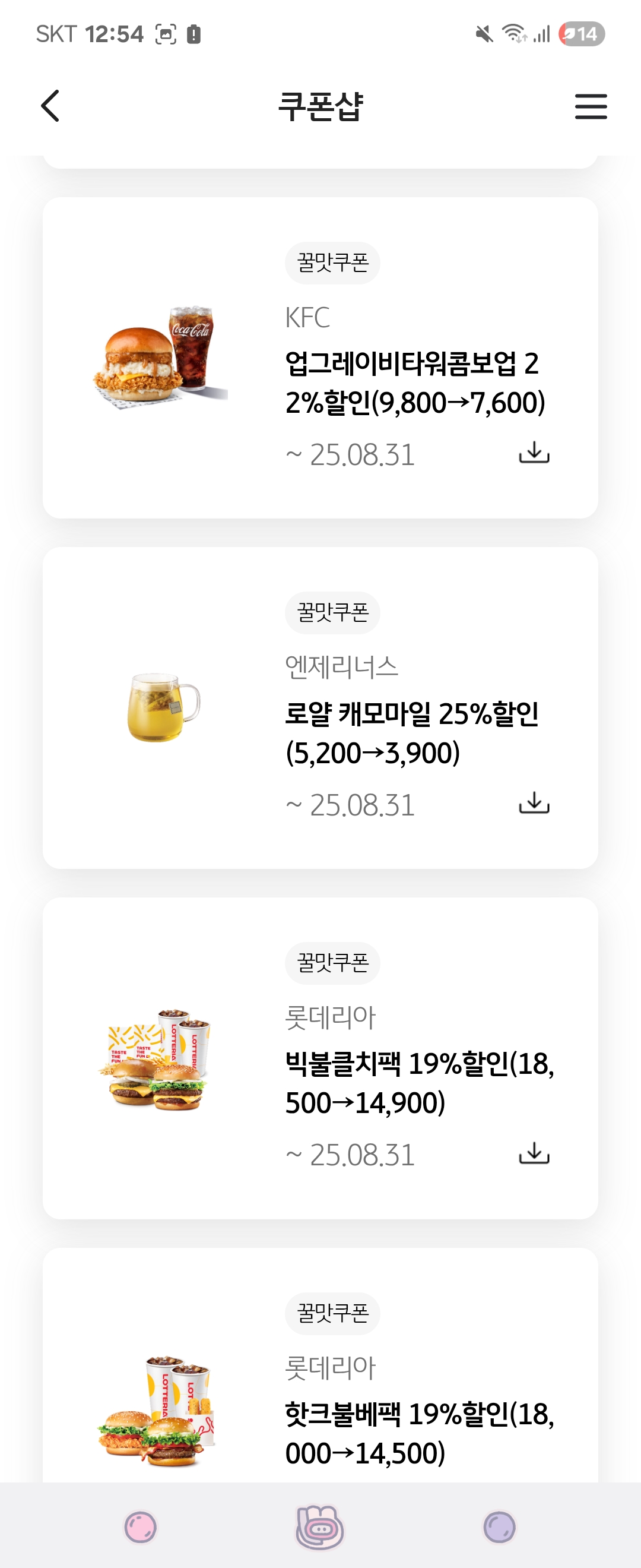Viewport: 641px width, 1568px height.
Task: Tap the purple bubble in the bottom bar
Action: [x=499, y=1527]
